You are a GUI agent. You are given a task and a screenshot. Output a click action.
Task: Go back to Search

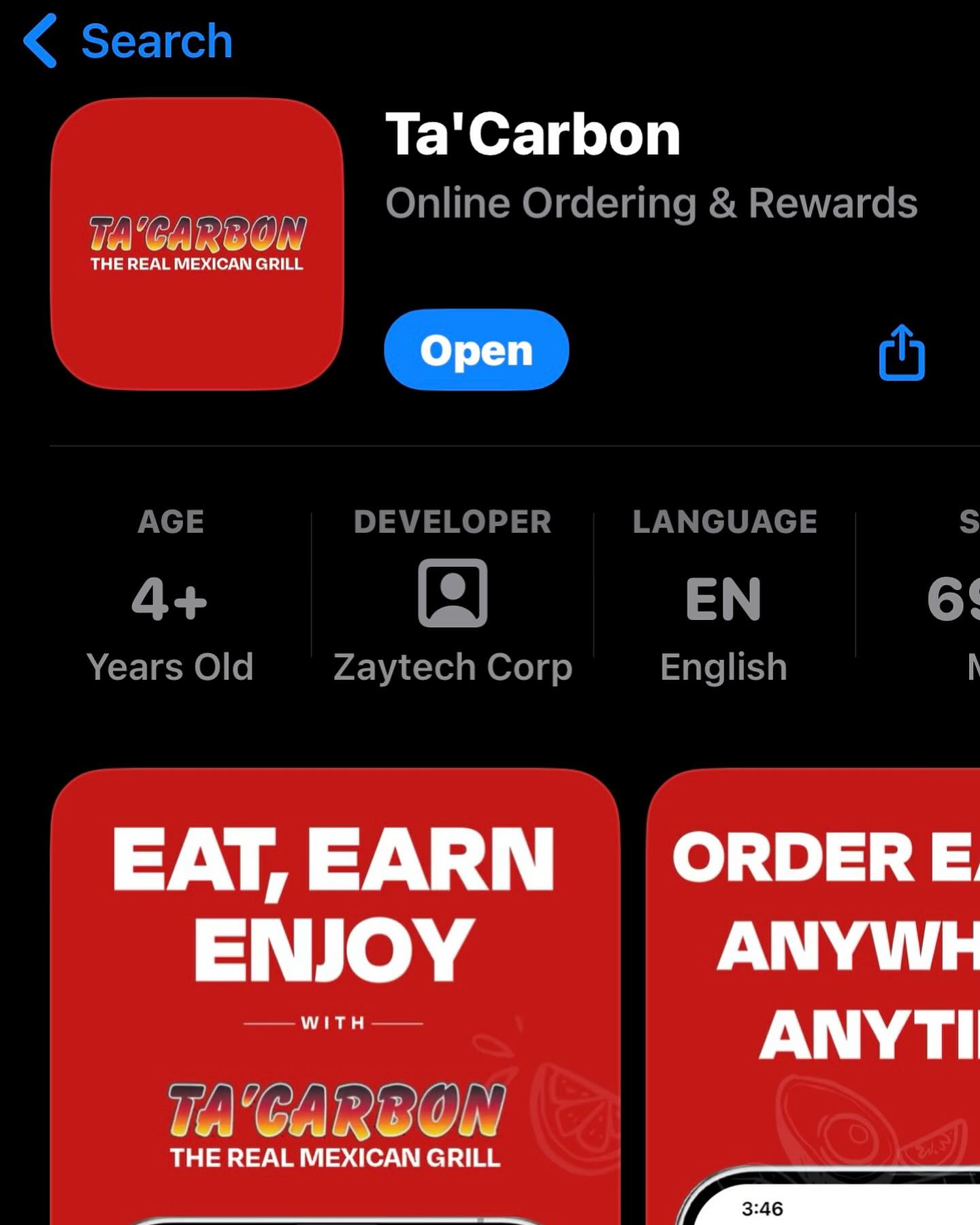point(128,42)
